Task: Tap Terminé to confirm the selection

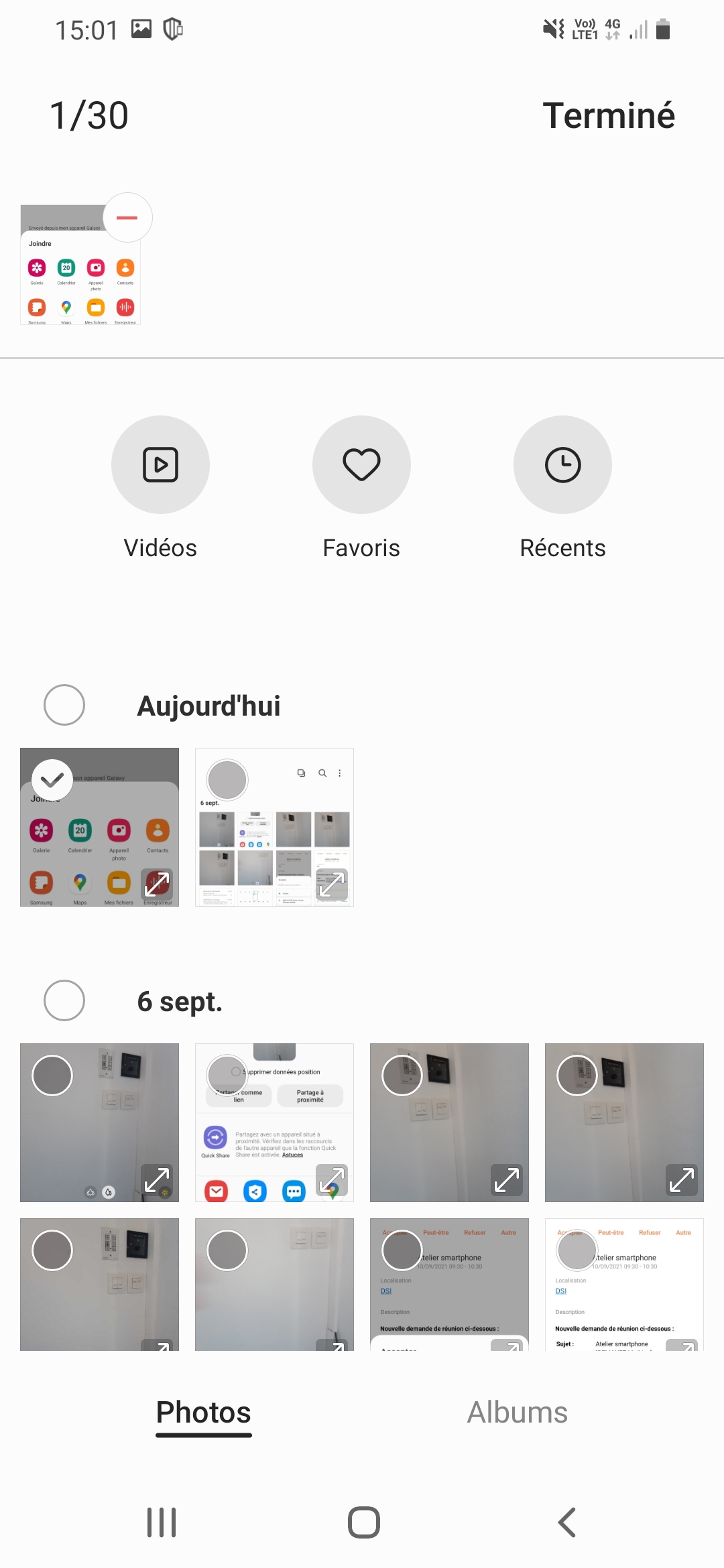Action: click(x=608, y=115)
